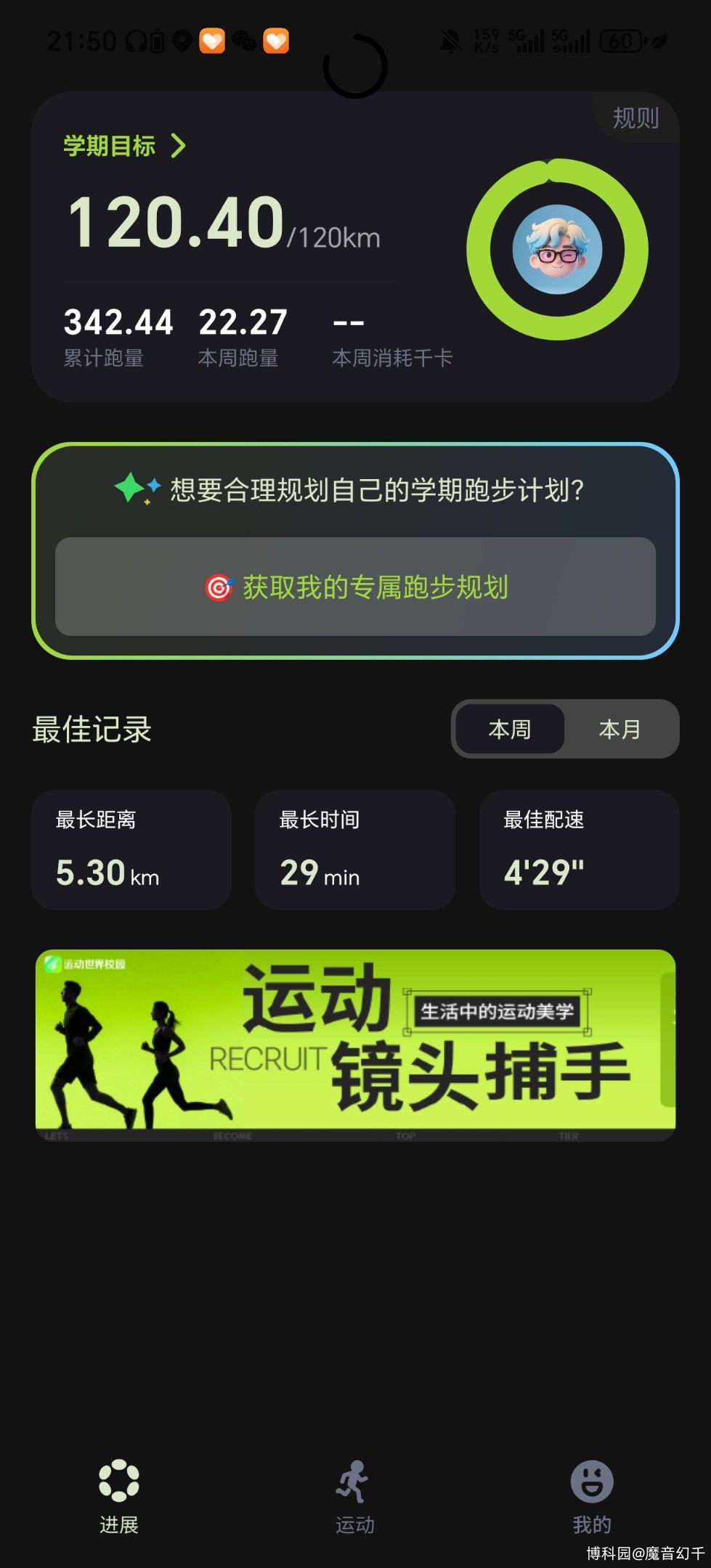This screenshot has width=711, height=1568.
Task: Switch to the 运动 tab
Action: 355,1495
